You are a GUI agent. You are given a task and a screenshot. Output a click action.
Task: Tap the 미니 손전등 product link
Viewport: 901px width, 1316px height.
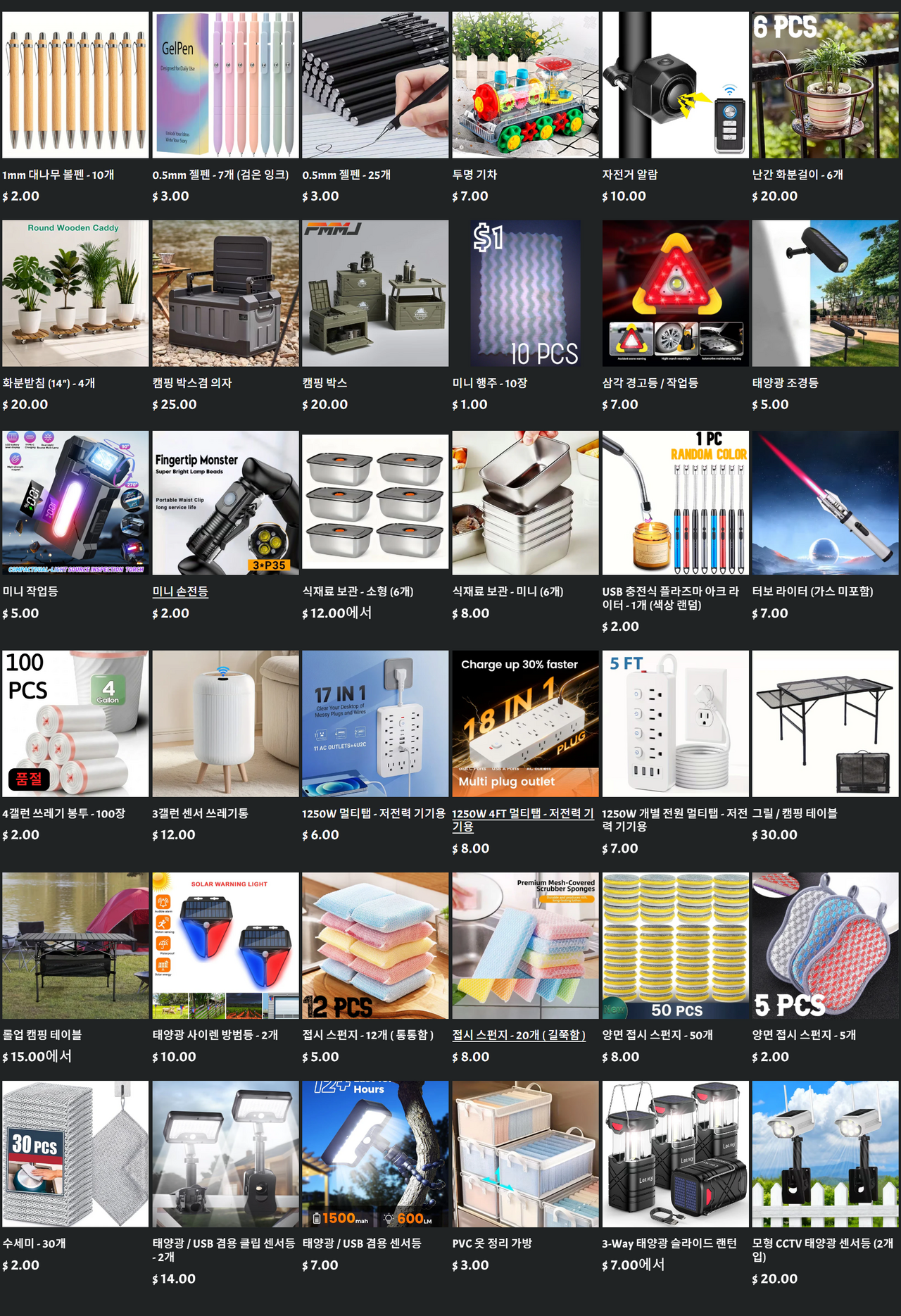point(180,591)
